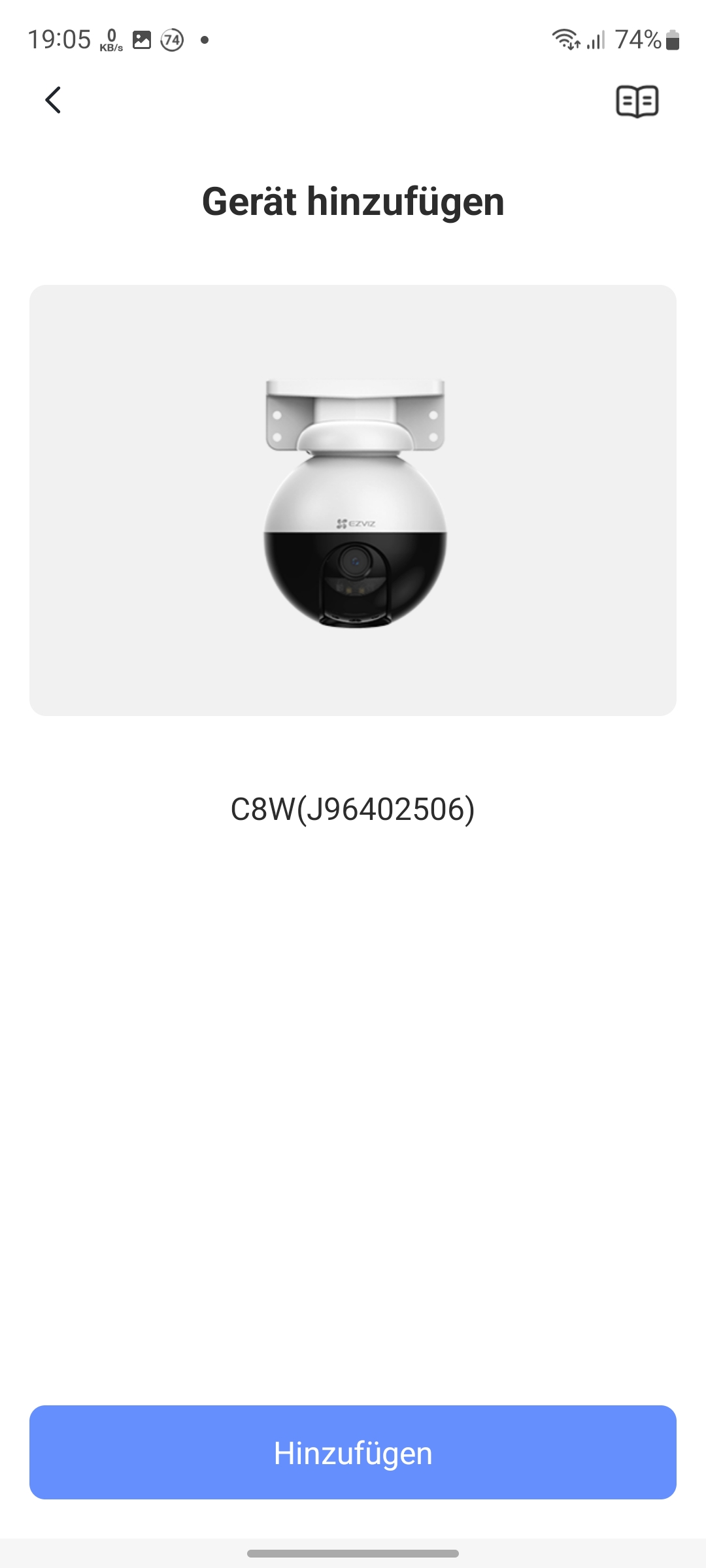Open the user guide book icon
This screenshot has height=1568, width=706.
click(637, 101)
